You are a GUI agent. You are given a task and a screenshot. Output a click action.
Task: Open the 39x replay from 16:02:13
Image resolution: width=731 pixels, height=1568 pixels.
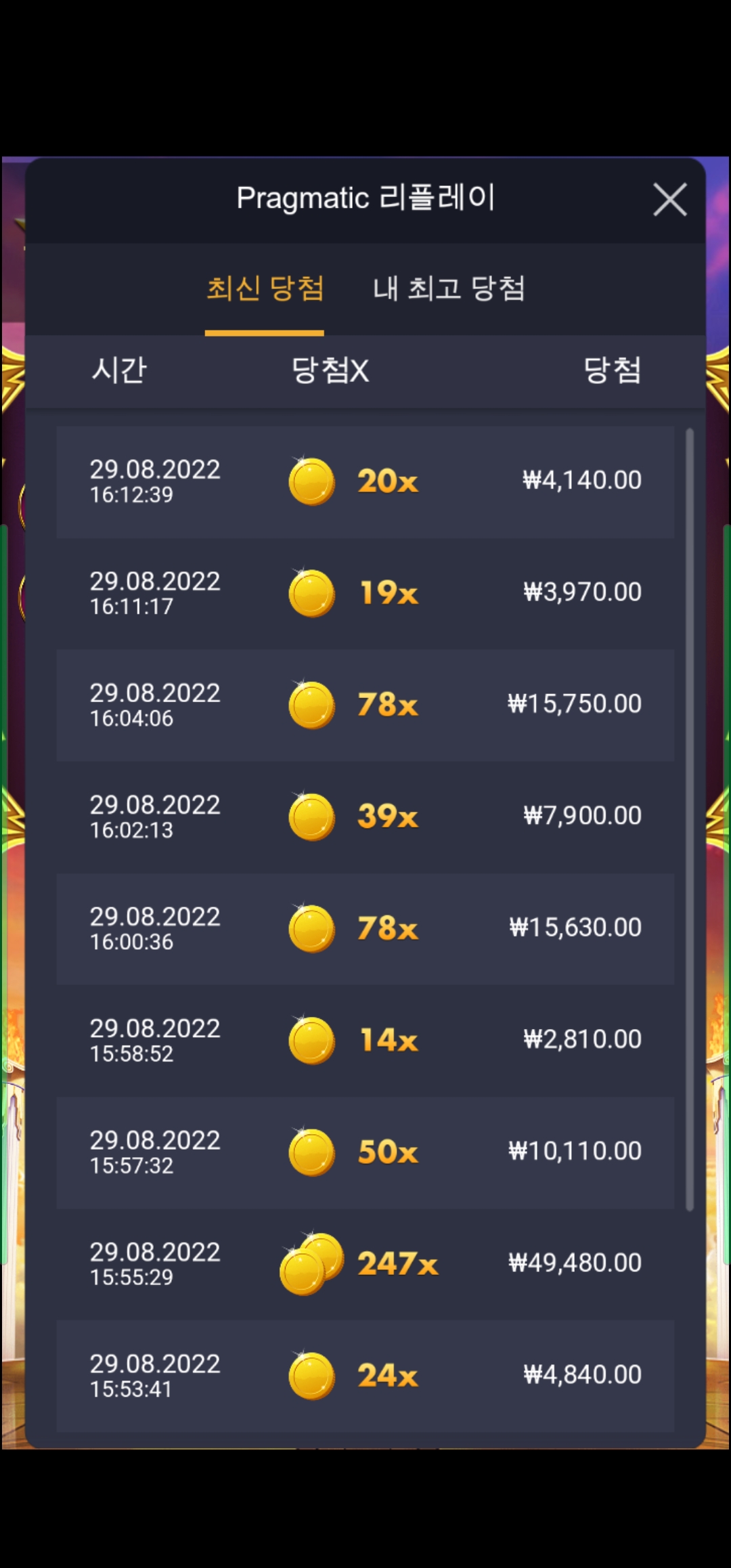[x=365, y=817]
